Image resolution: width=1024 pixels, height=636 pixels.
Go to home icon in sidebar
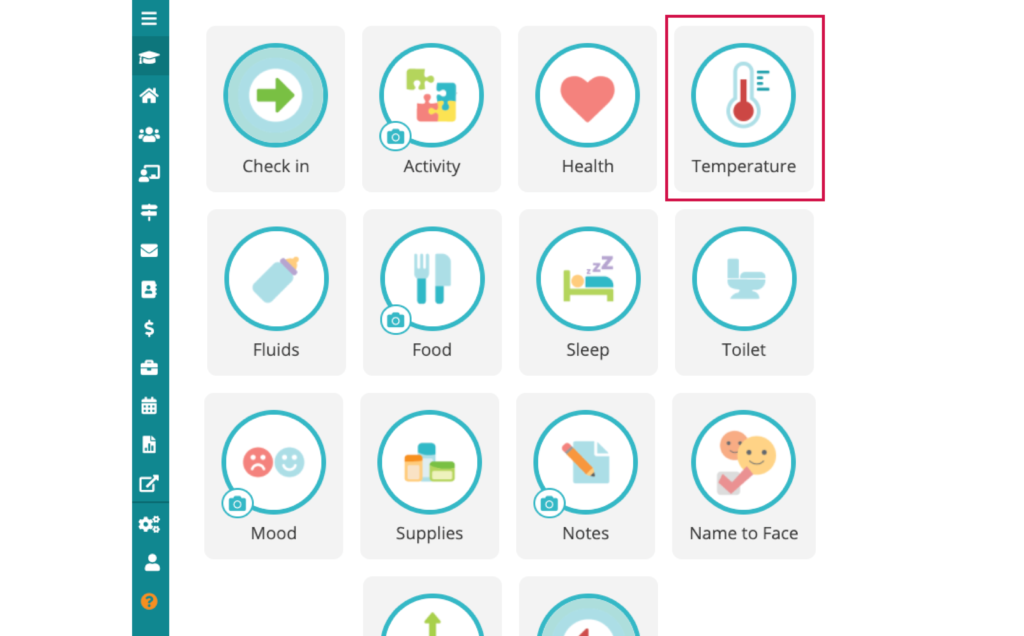pos(149,96)
